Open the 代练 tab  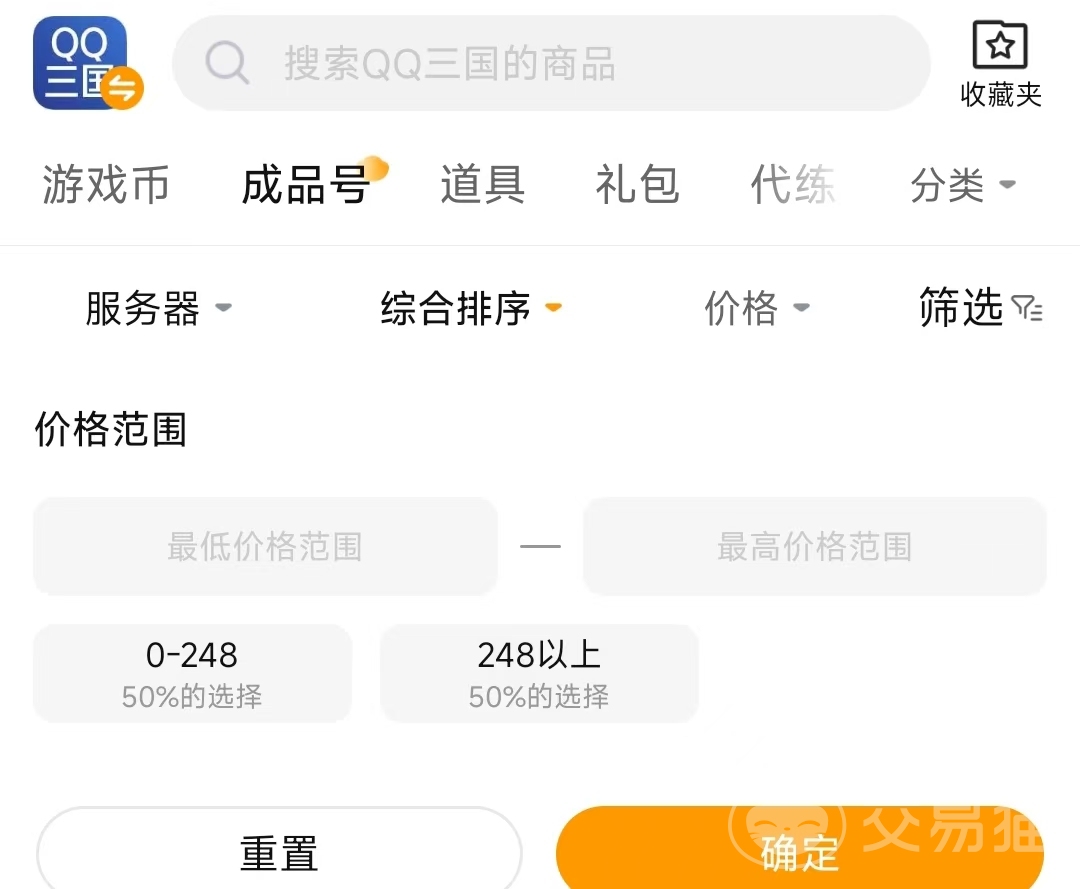point(793,186)
